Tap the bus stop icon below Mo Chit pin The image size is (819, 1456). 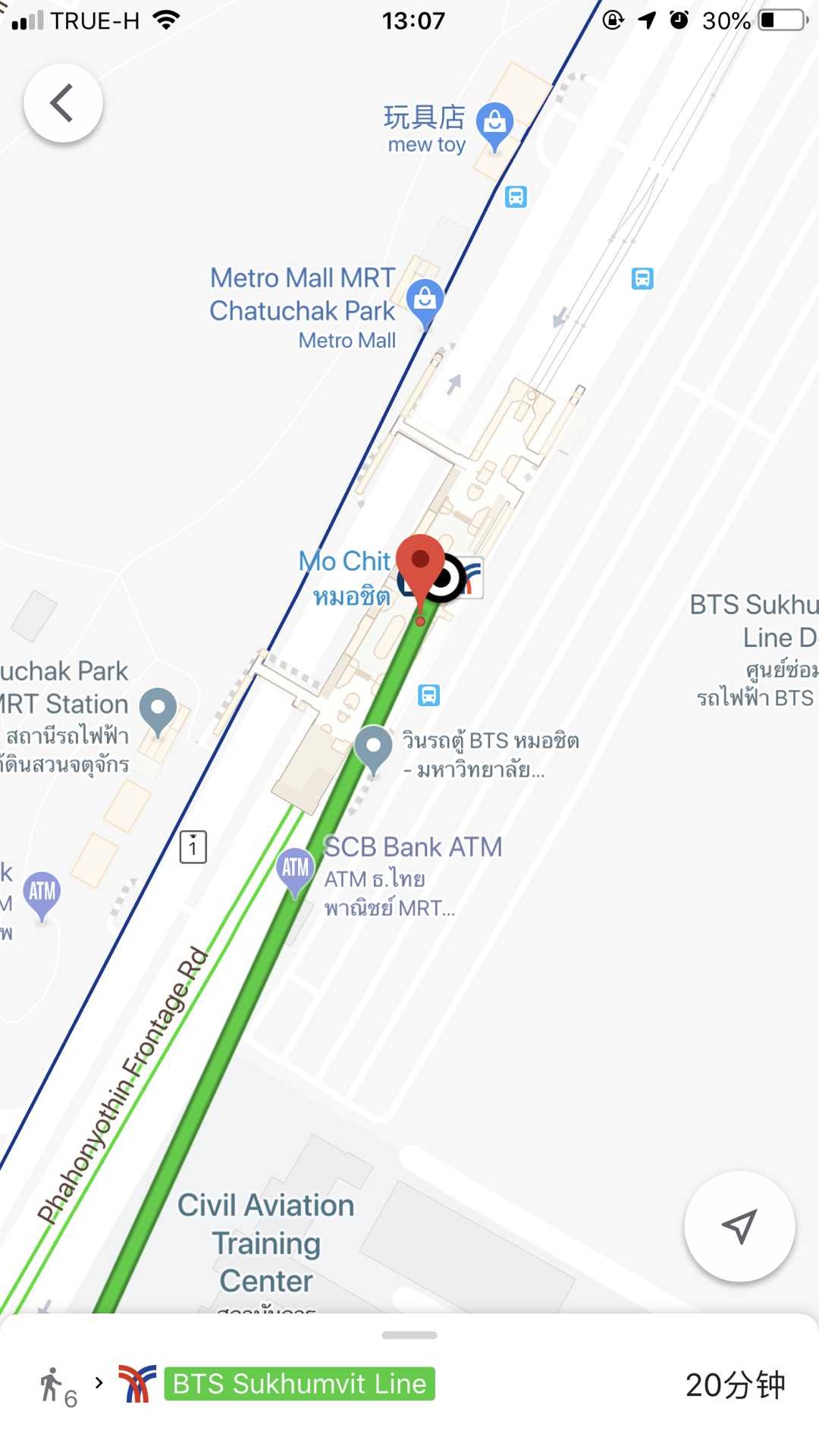tap(428, 695)
